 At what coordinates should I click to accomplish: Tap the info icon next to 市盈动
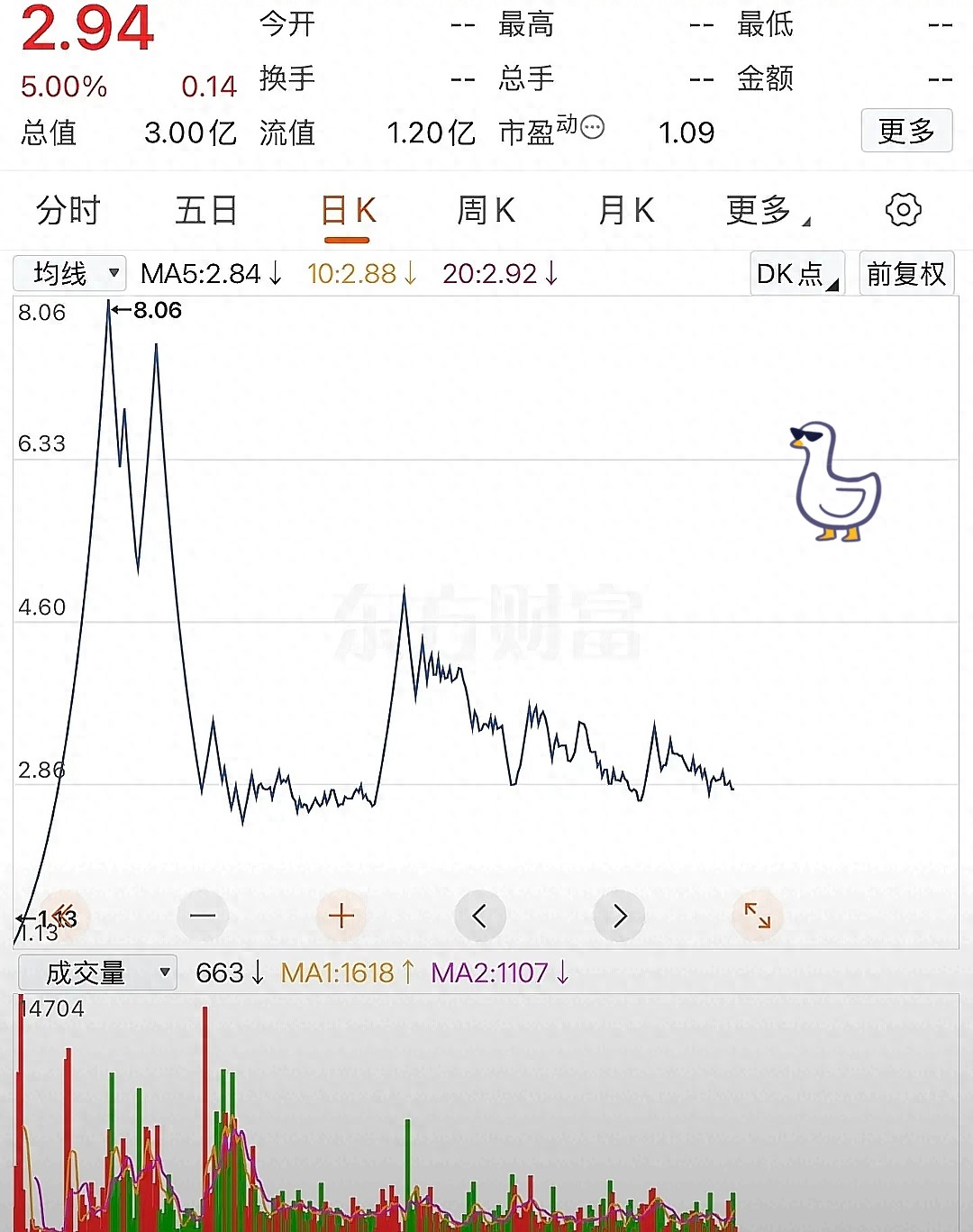pos(592,127)
